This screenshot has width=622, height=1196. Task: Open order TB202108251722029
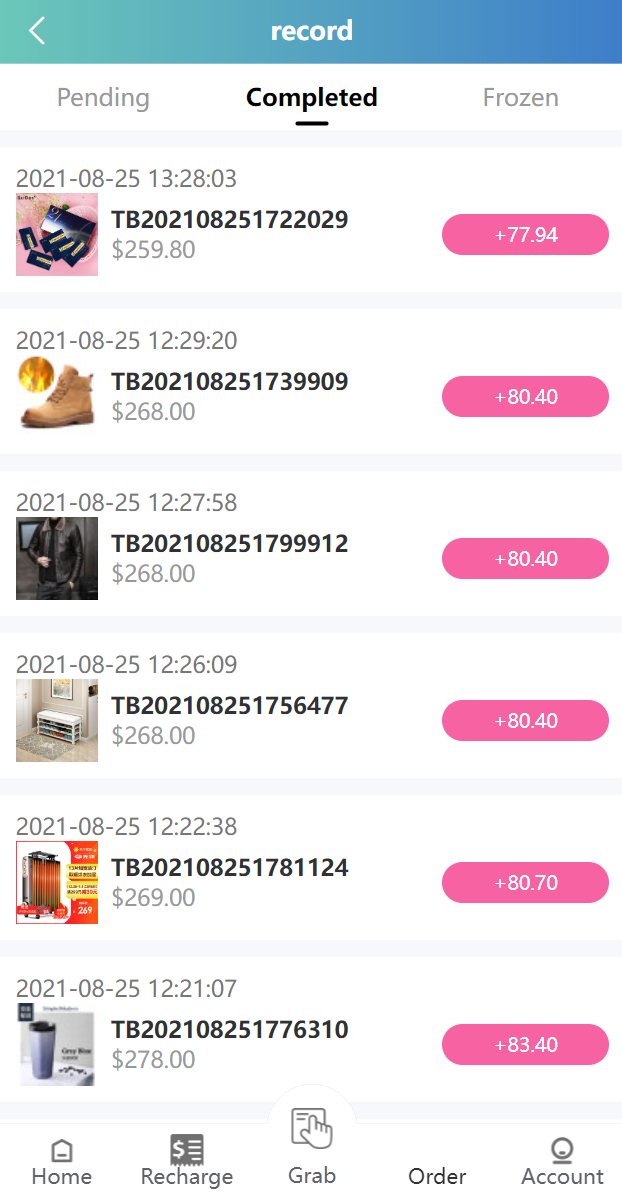pyautogui.click(x=229, y=220)
